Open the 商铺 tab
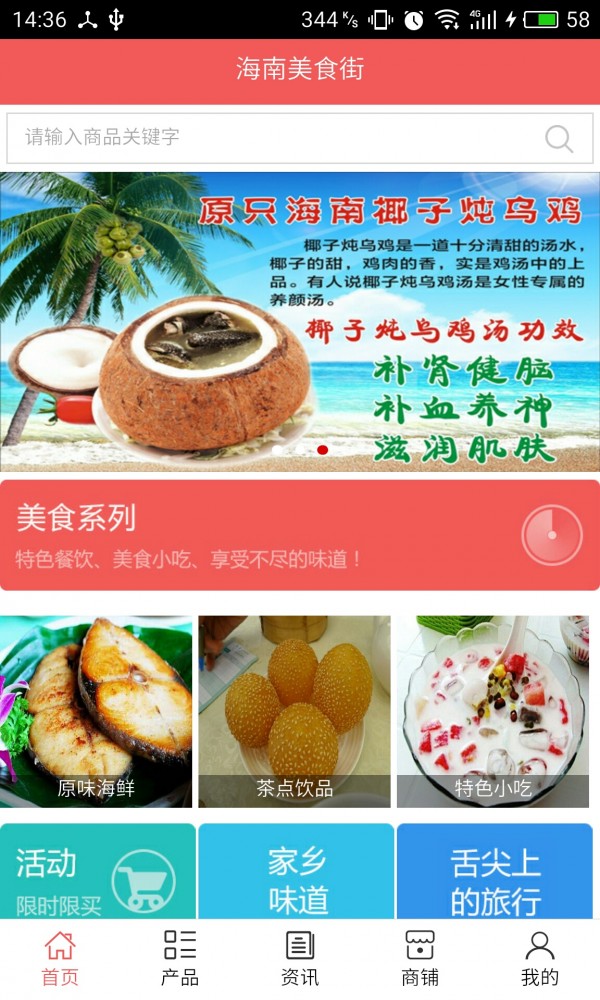The image size is (600, 1000). (x=420, y=958)
